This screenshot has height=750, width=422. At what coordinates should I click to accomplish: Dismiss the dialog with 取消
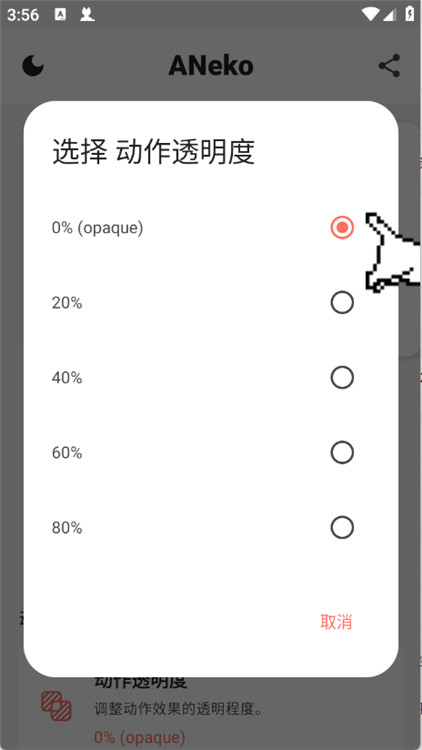click(x=336, y=622)
